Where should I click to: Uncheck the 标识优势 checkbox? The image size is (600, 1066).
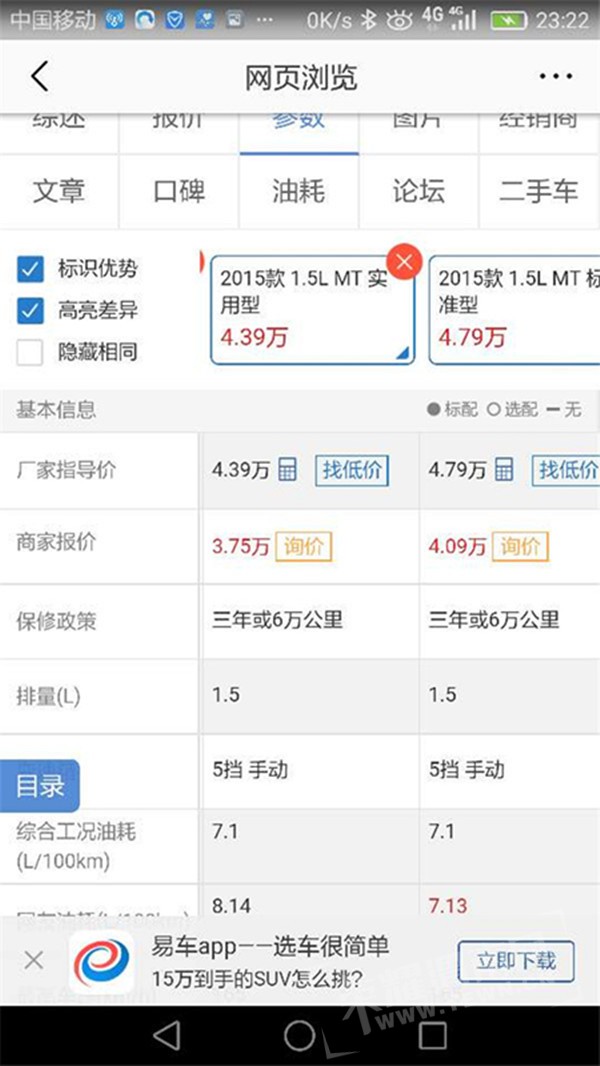(x=31, y=269)
